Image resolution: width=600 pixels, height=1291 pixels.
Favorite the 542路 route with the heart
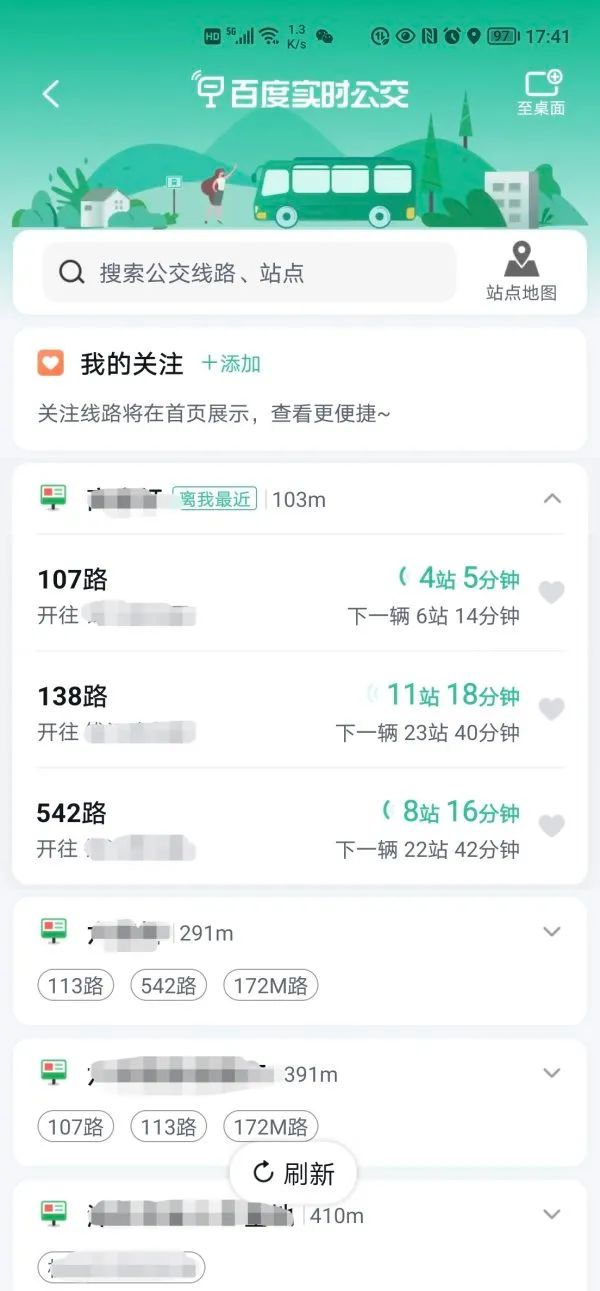pyautogui.click(x=551, y=826)
